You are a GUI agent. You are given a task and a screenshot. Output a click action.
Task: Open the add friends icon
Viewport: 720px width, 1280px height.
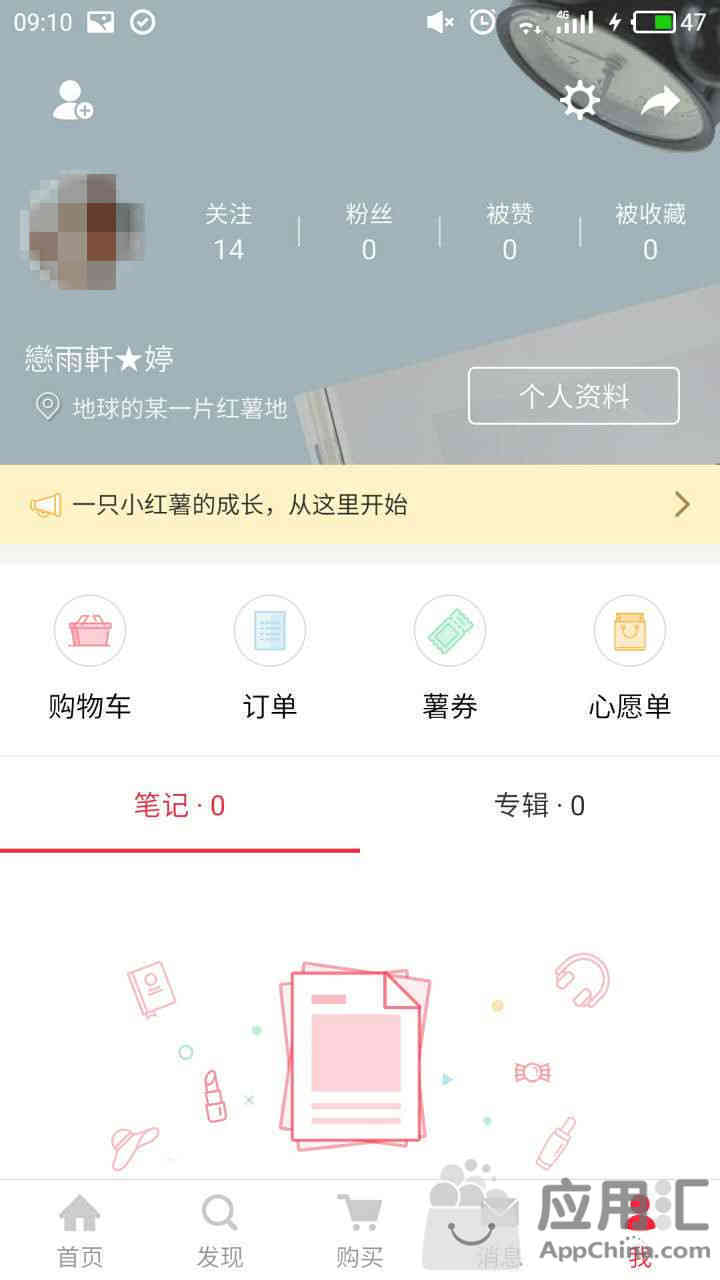tap(72, 100)
